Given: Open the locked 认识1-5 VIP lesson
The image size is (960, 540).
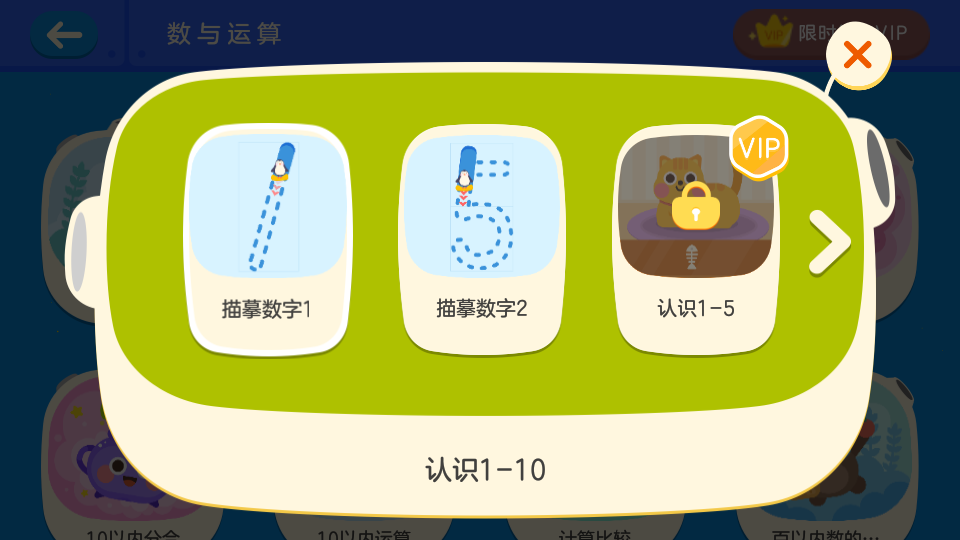Looking at the screenshot, I should 696,236.
